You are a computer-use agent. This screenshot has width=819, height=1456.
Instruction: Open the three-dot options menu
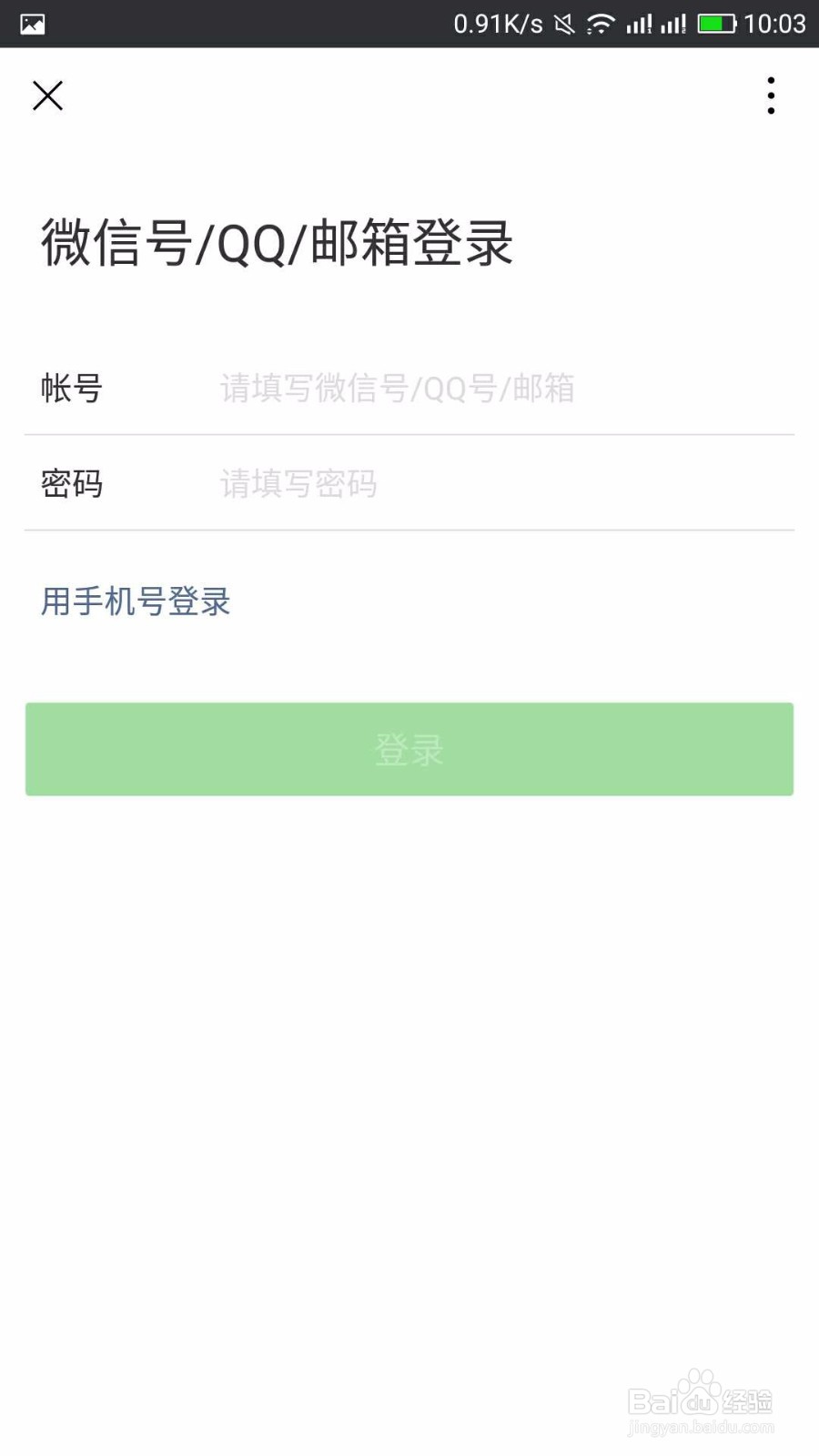[771, 95]
